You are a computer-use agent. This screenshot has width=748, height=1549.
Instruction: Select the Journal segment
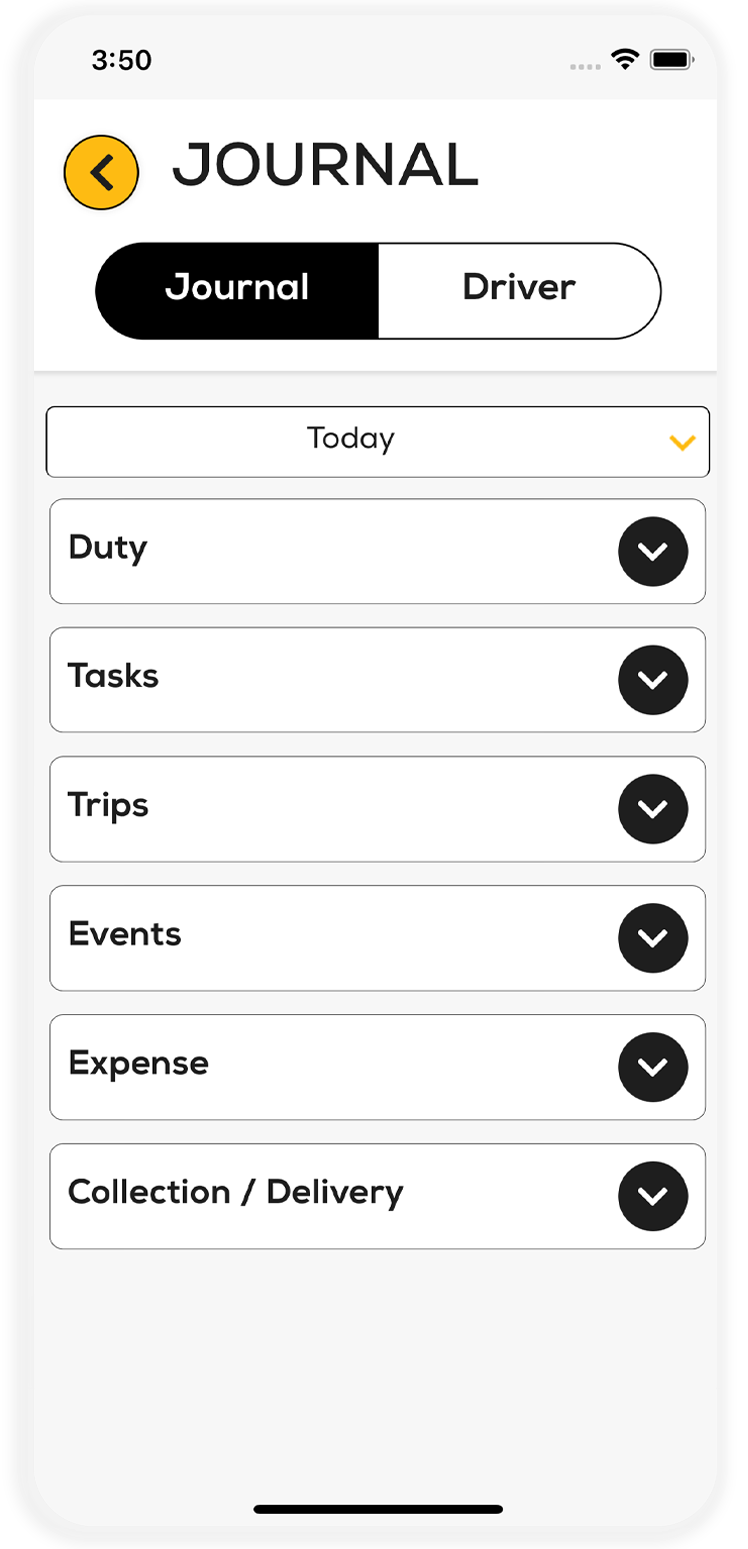tap(237, 290)
